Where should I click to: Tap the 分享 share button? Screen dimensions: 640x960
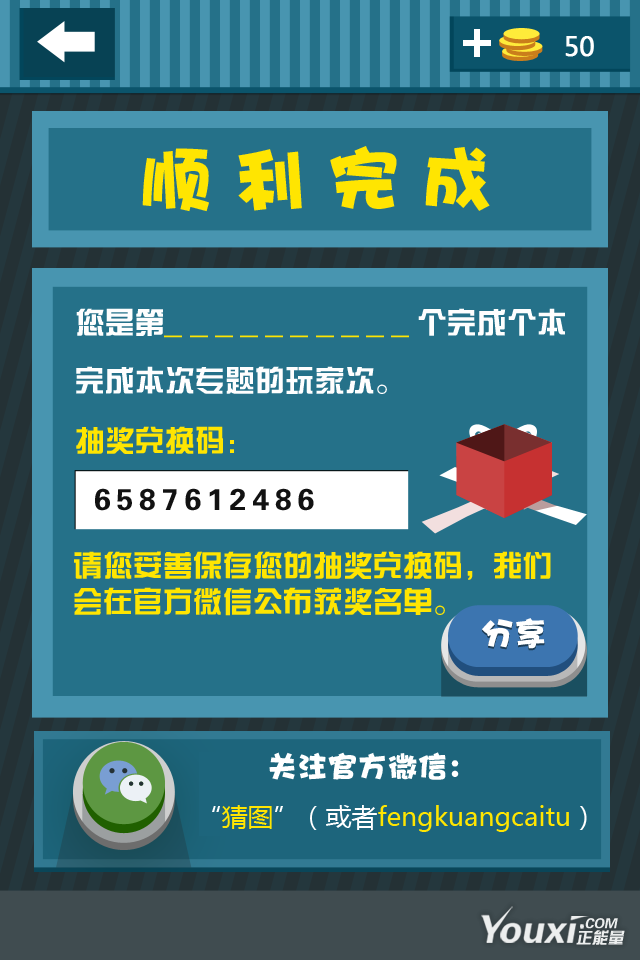pyautogui.click(x=513, y=638)
